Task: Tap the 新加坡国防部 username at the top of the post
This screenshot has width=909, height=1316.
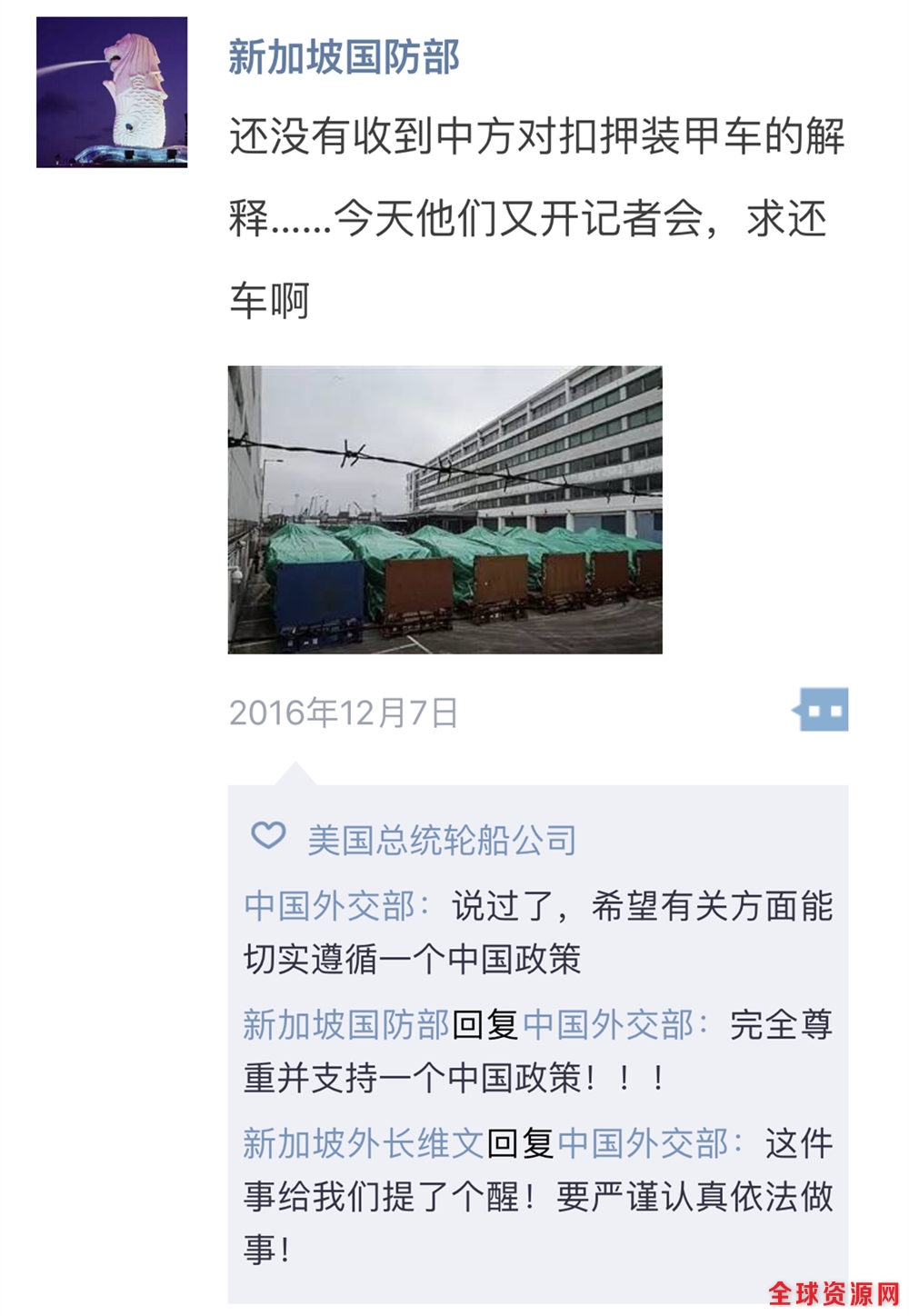Action: (x=344, y=57)
